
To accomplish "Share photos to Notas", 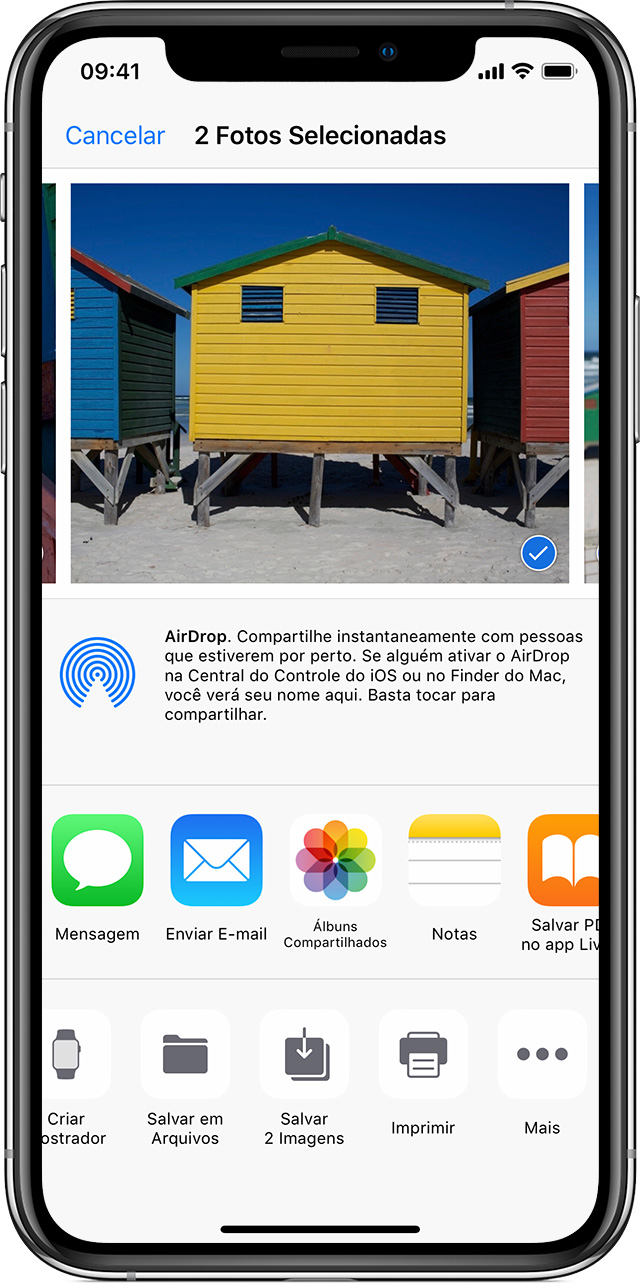I will pyautogui.click(x=454, y=860).
